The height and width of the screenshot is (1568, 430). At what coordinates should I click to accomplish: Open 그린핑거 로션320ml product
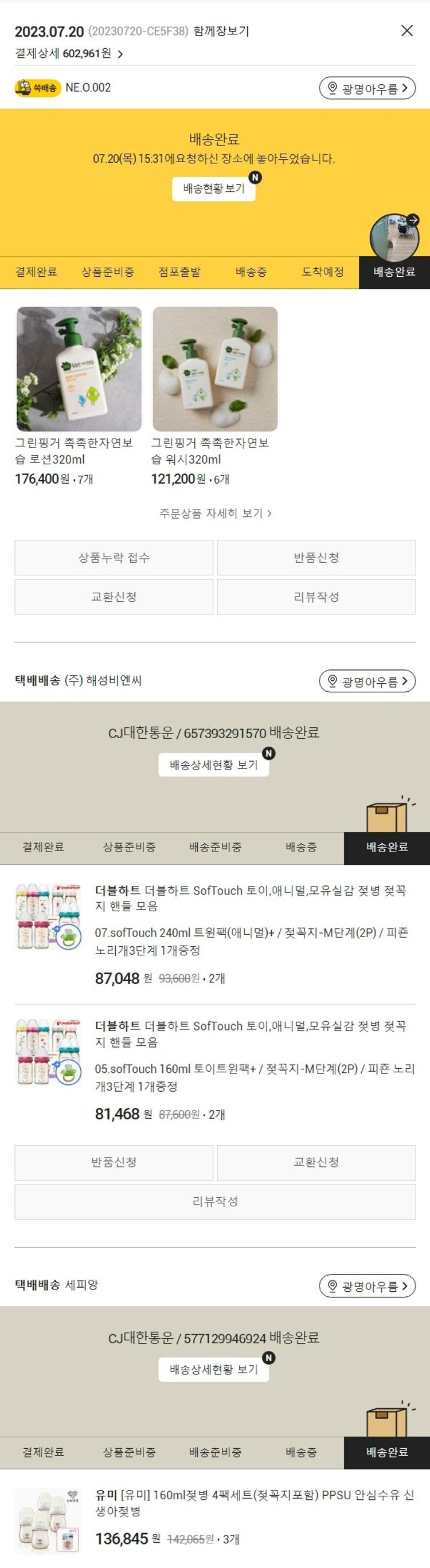pos(79,370)
